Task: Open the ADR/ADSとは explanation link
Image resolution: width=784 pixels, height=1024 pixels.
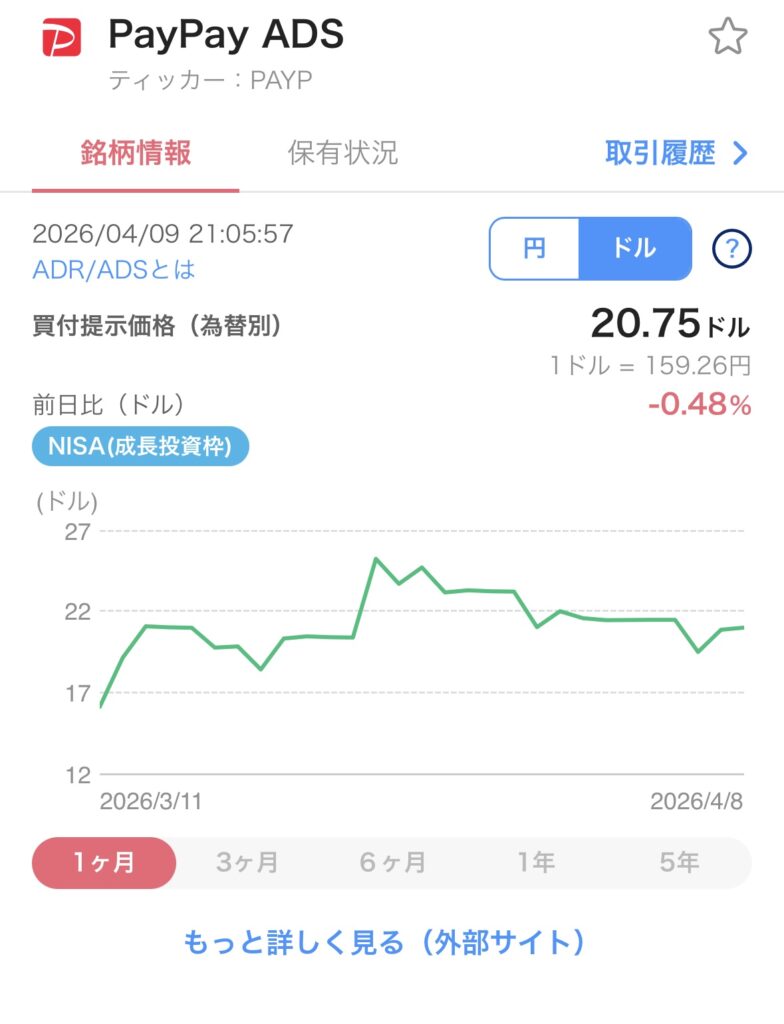Action: click(x=113, y=270)
